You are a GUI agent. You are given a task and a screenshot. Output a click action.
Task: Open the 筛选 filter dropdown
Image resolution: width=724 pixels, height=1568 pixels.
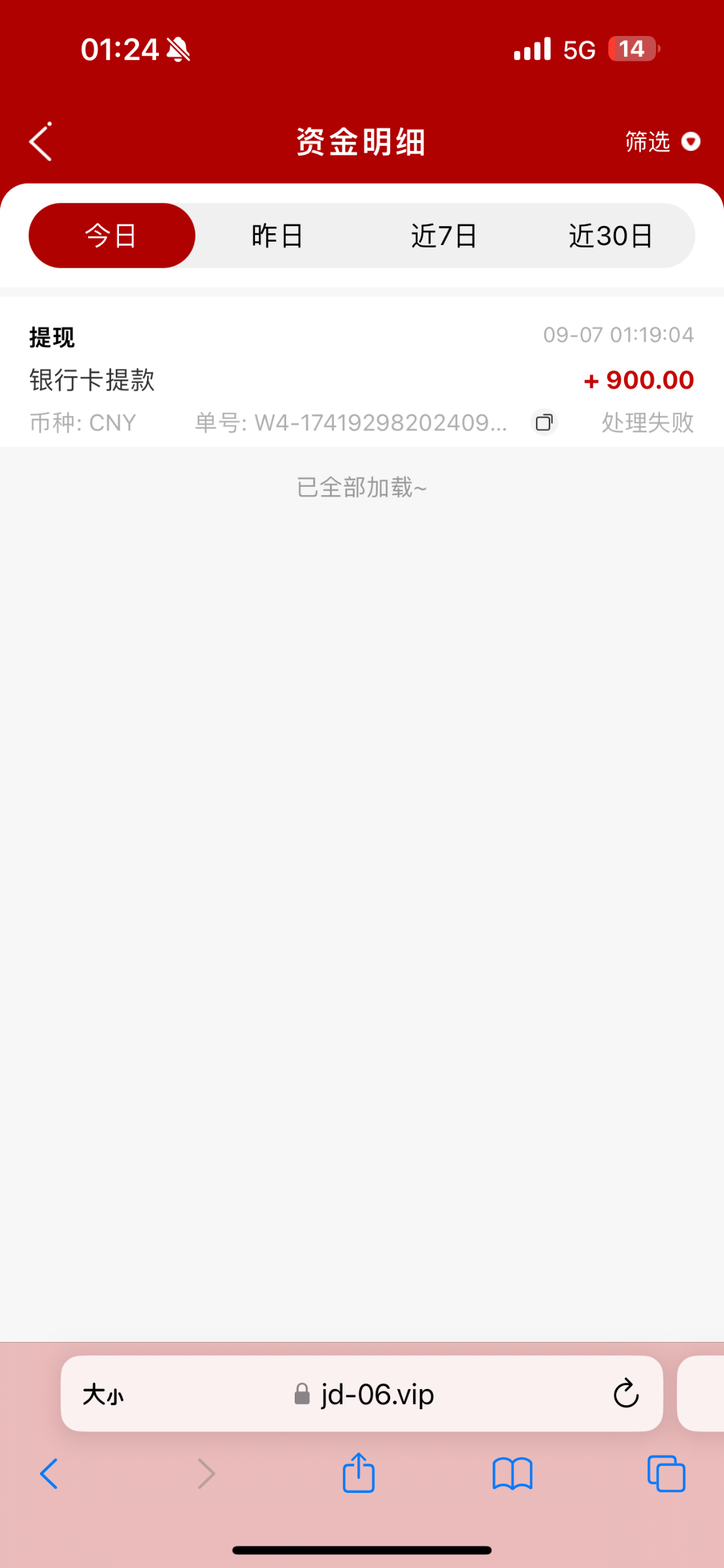click(663, 141)
